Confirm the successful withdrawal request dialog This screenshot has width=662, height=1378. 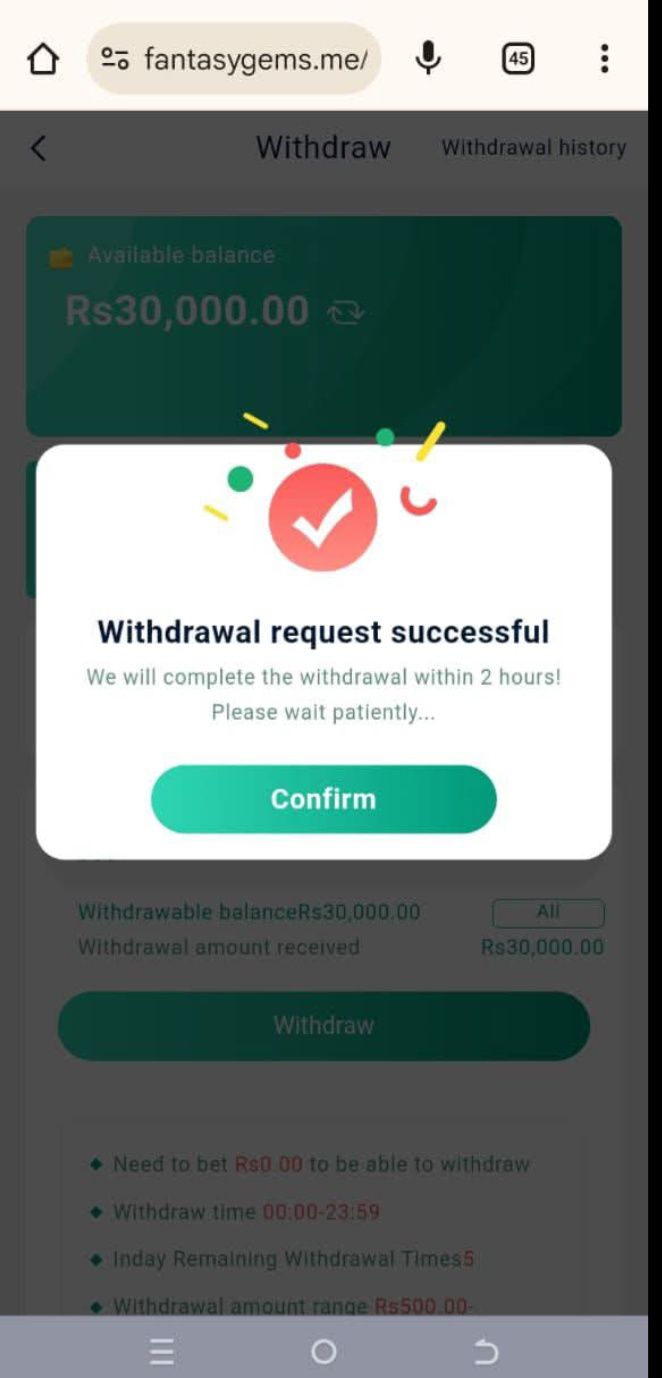(x=323, y=799)
